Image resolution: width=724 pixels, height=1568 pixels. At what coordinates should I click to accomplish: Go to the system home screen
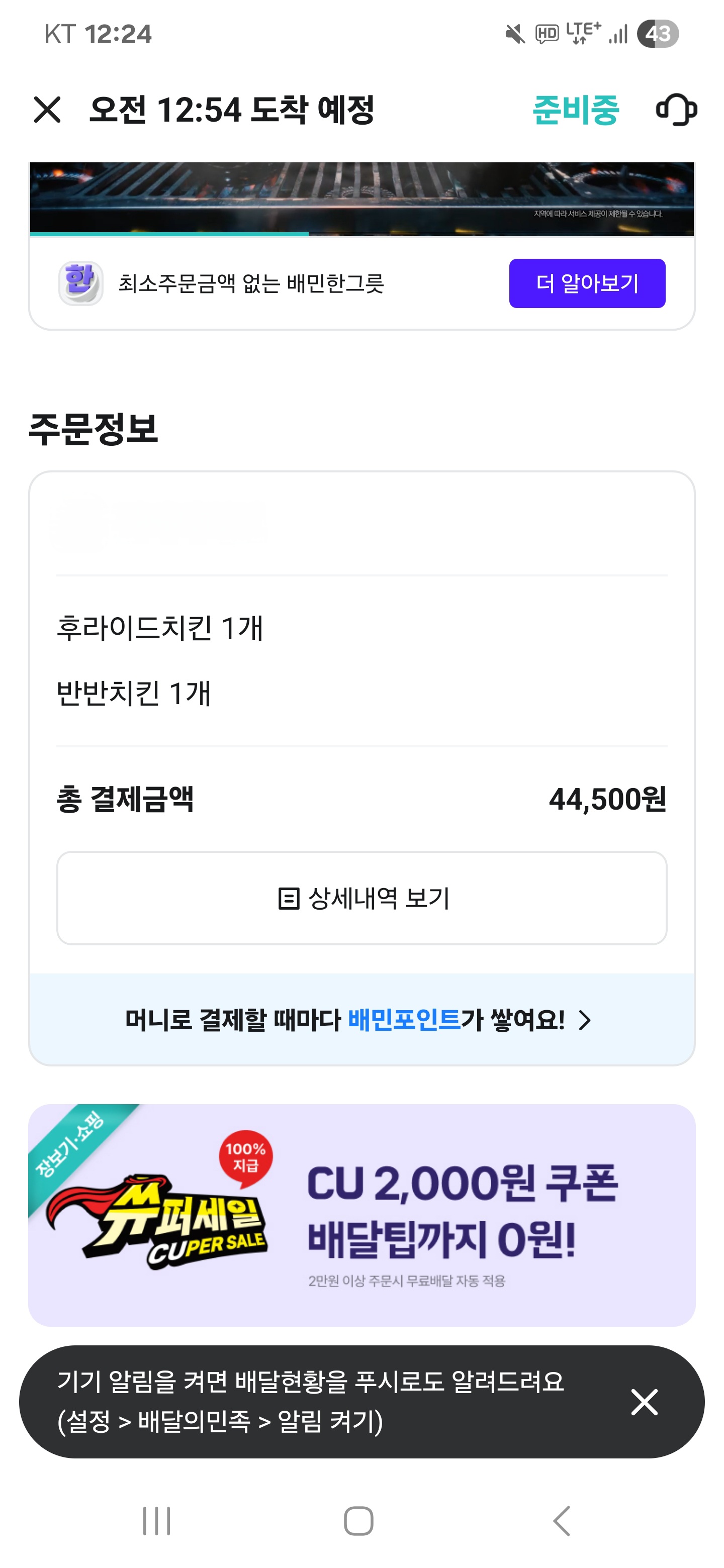(358, 1521)
